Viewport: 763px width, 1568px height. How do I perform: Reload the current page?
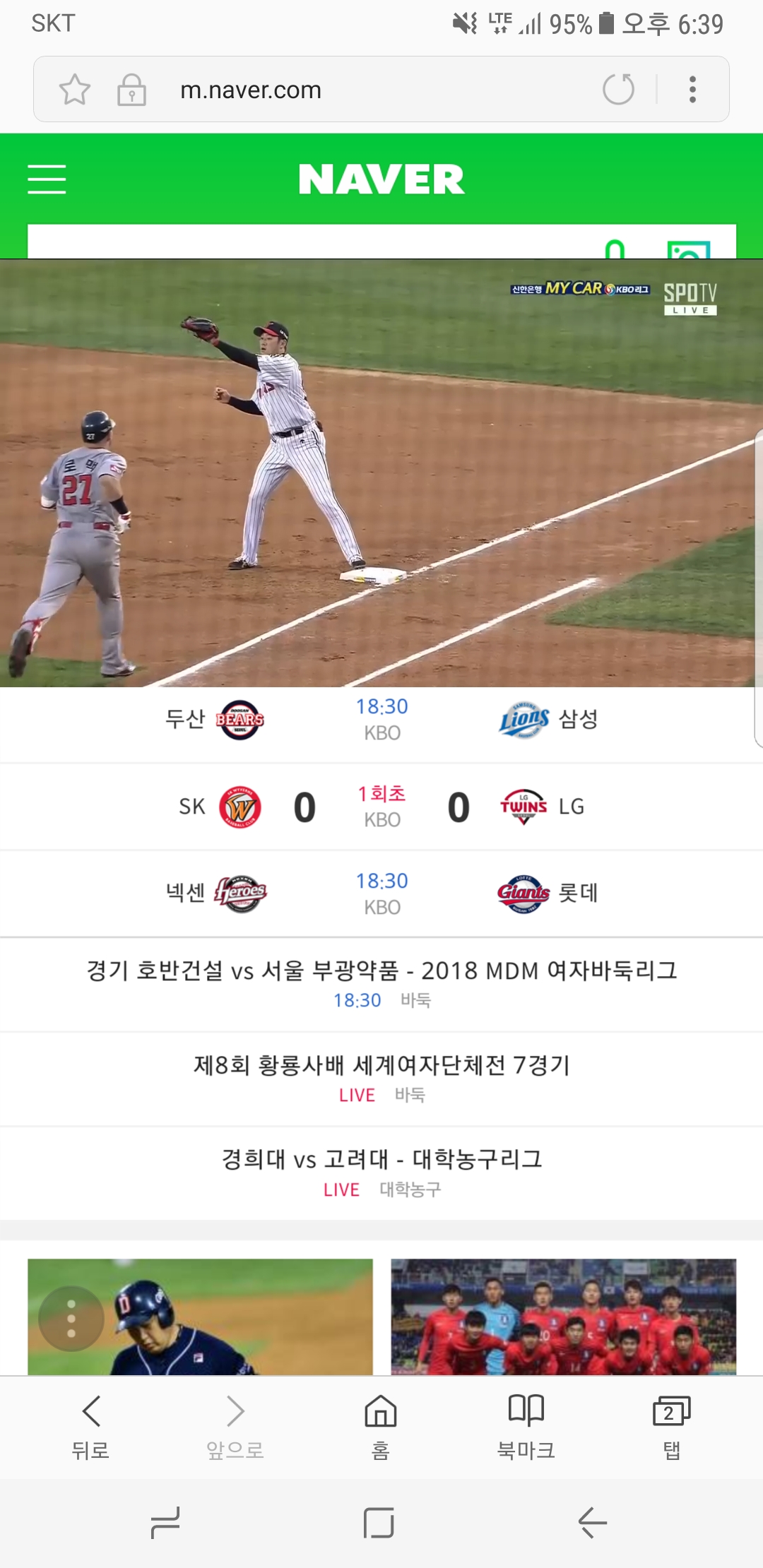click(x=618, y=90)
